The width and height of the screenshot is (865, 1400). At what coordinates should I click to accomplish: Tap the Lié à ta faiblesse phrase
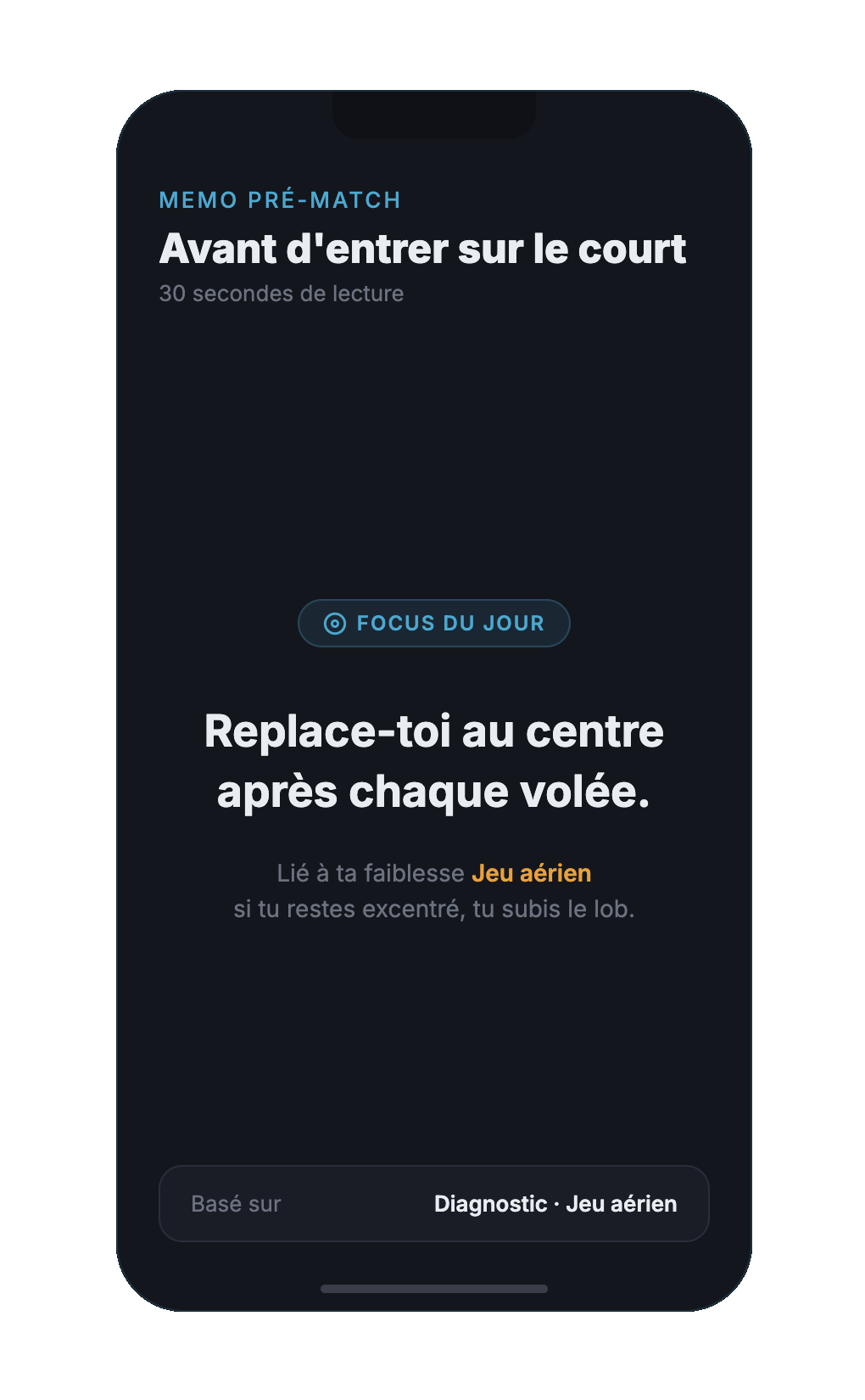370,873
